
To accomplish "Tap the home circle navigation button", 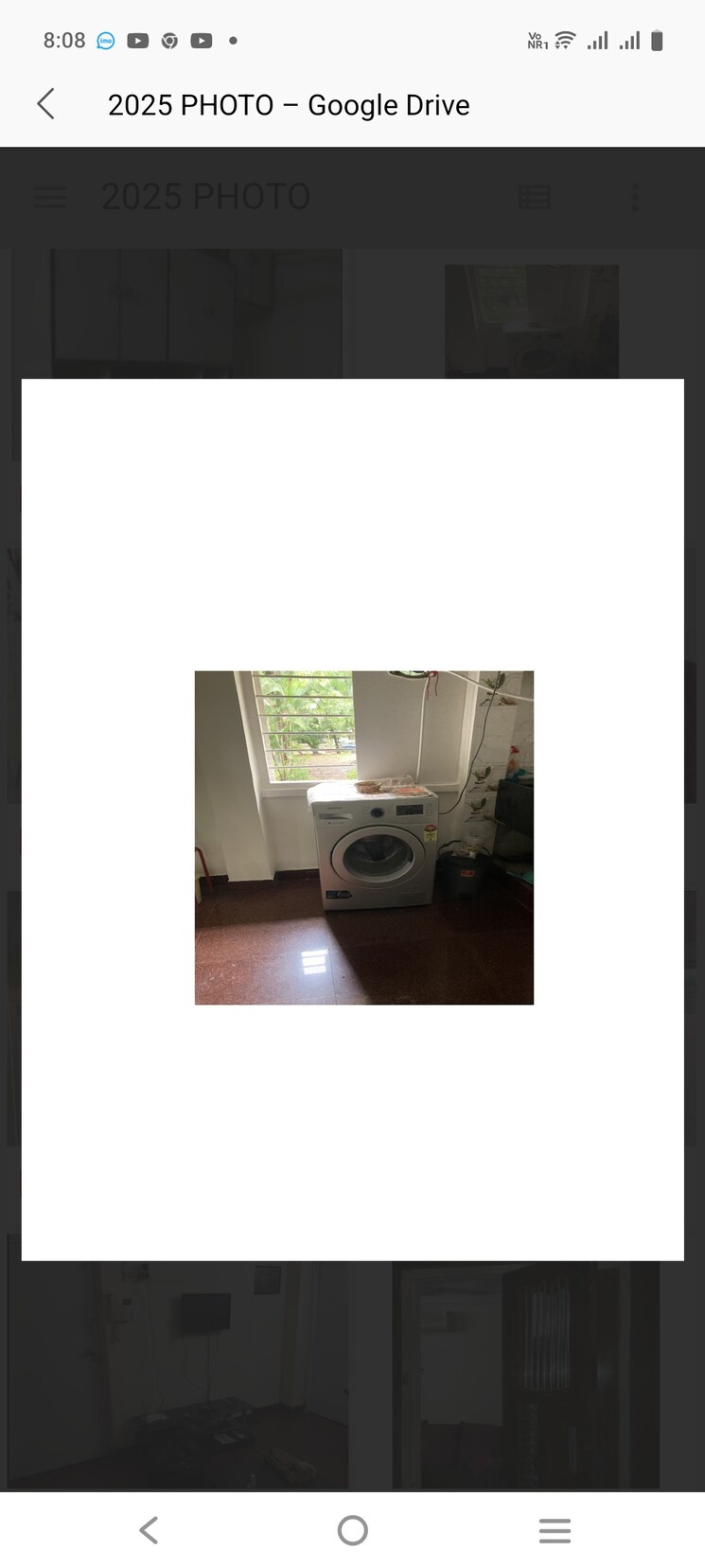I will [352, 1529].
